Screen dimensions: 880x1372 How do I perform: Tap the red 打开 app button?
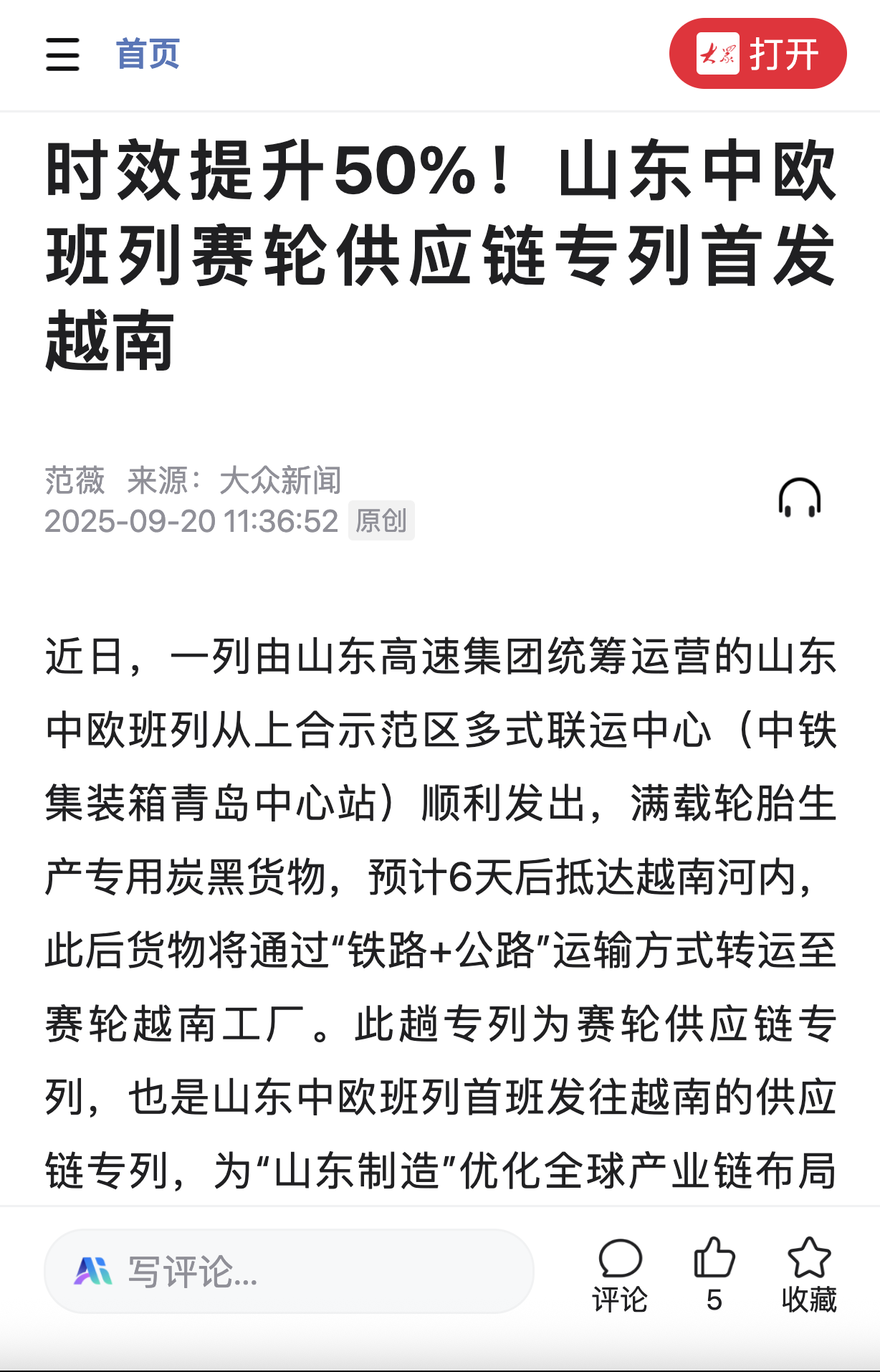pyautogui.click(x=757, y=54)
